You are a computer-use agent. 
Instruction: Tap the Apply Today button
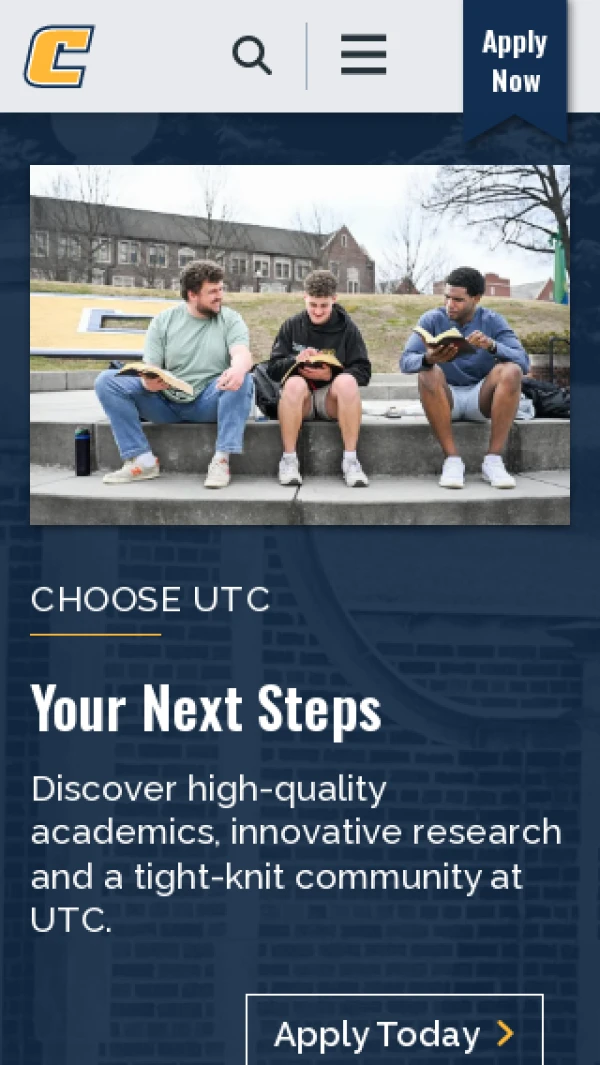(394, 1033)
